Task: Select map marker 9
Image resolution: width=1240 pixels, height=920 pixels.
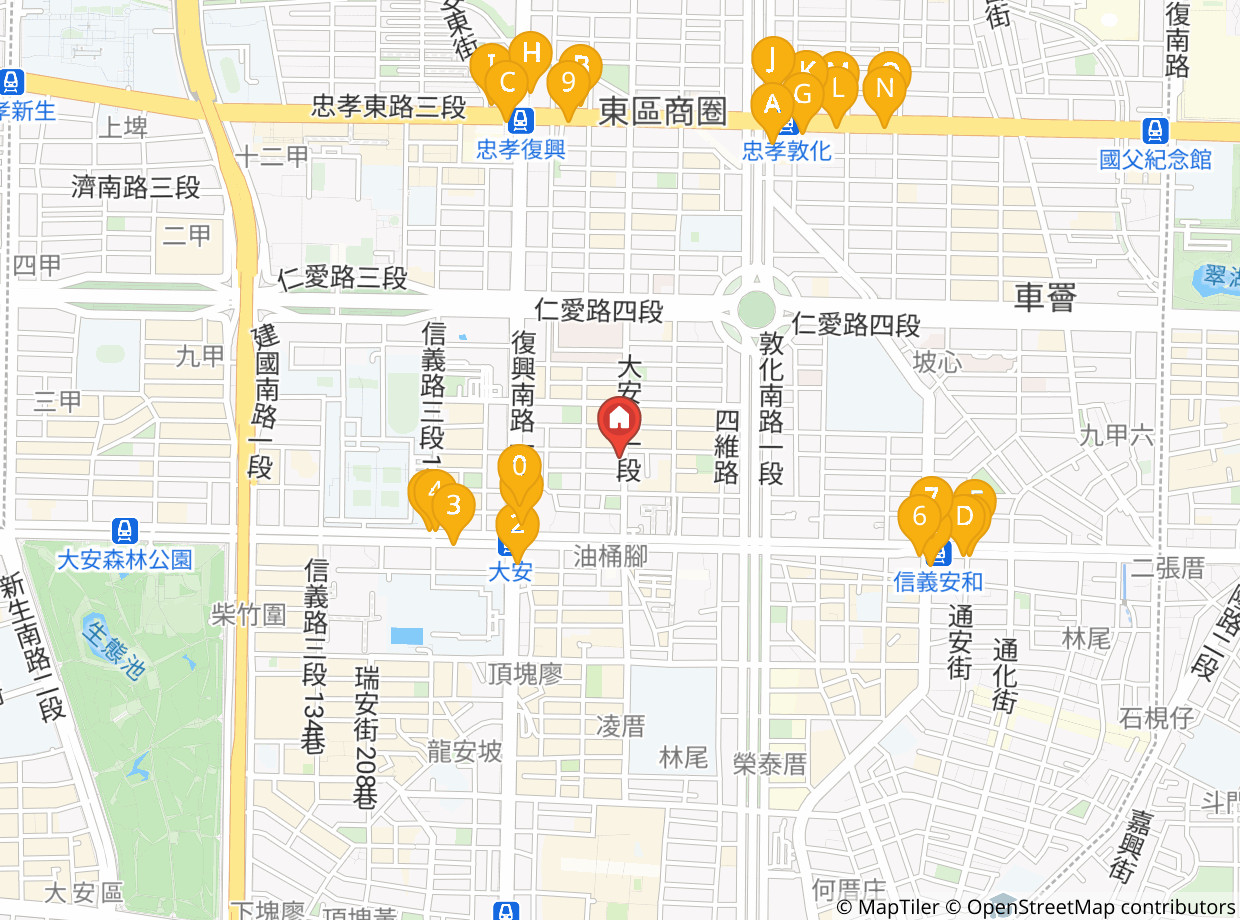Action: coord(568,82)
